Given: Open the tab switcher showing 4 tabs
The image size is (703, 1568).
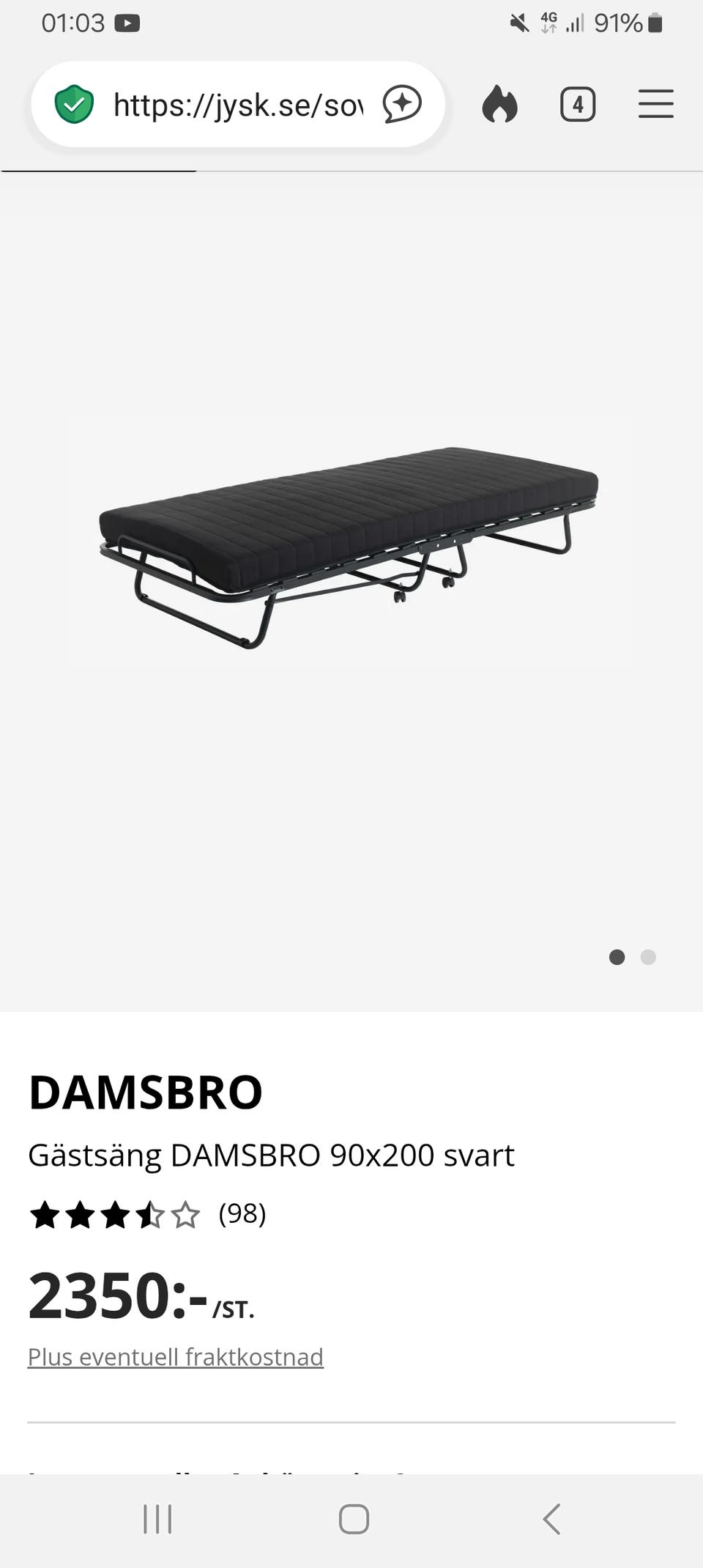Looking at the screenshot, I should (578, 104).
